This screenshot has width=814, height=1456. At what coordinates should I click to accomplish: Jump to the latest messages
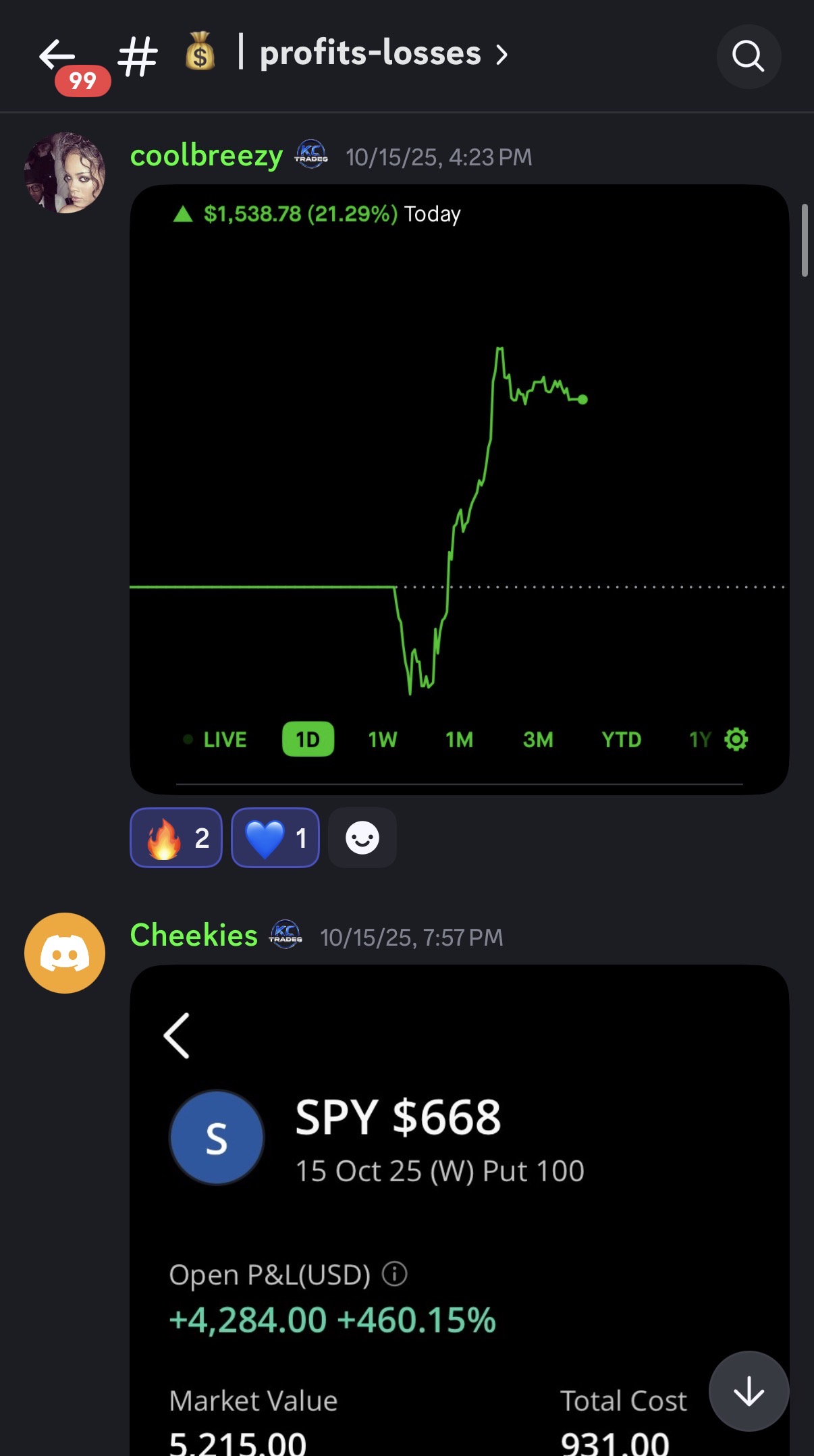point(749,1391)
